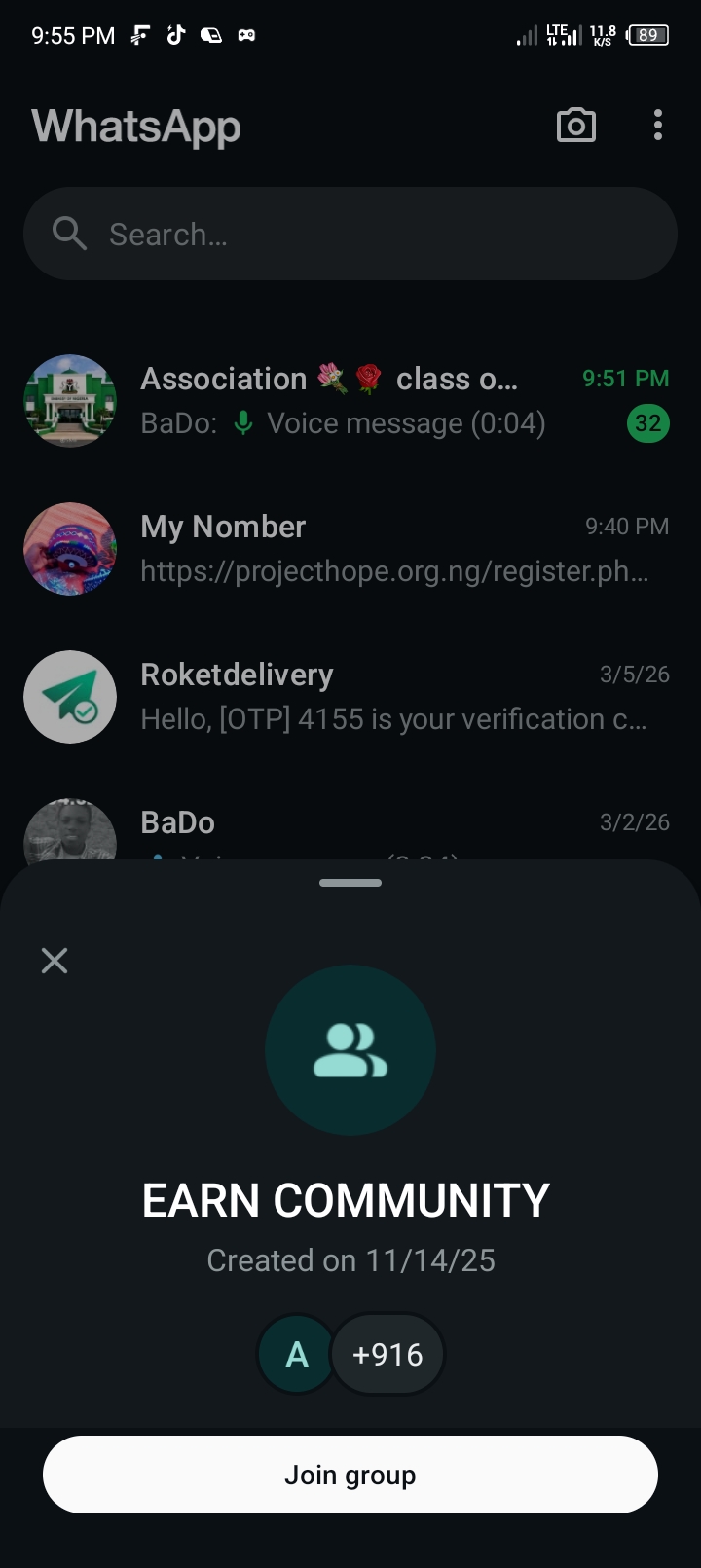Close the group invite sheet
This screenshot has width=701, height=1568.
click(x=55, y=961)
